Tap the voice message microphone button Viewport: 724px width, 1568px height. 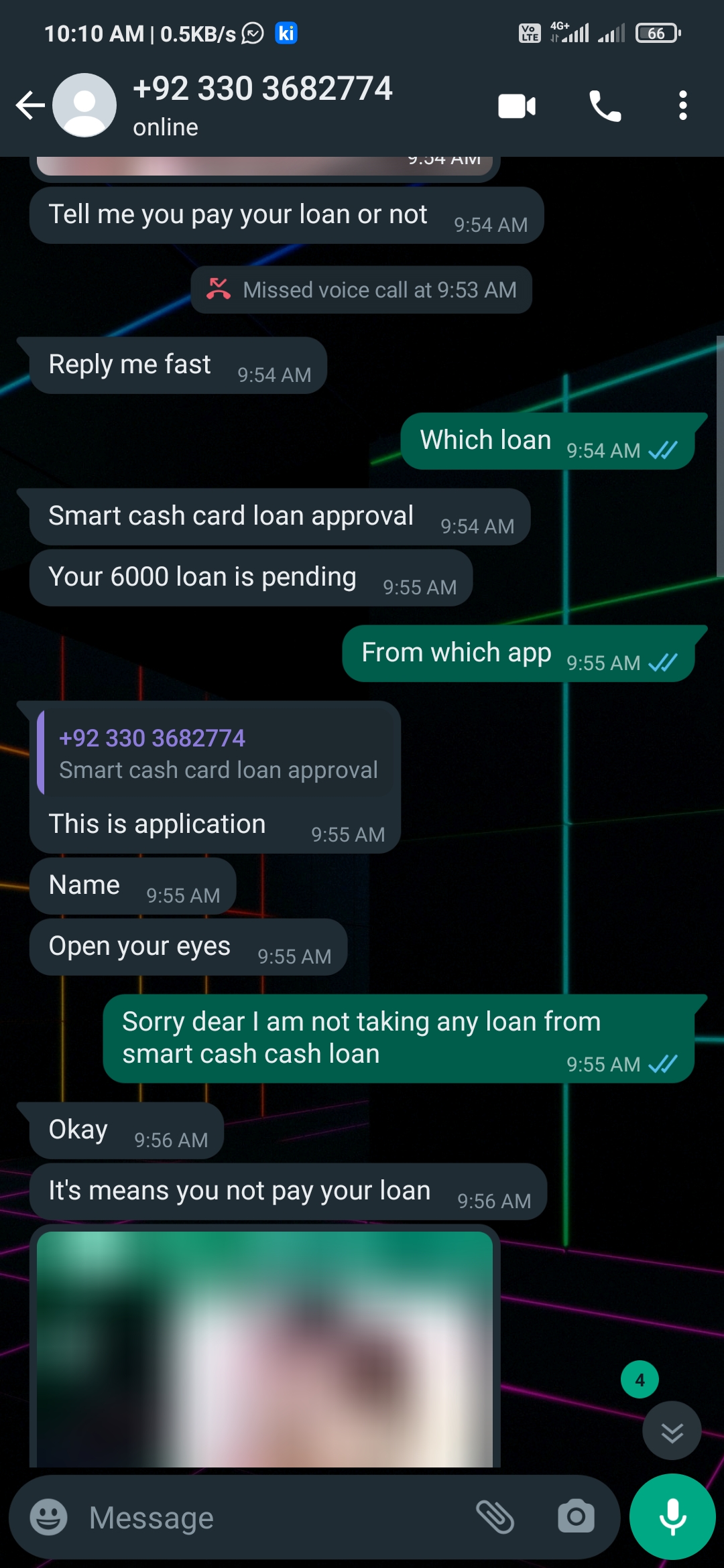click(x=672, y=1517)
